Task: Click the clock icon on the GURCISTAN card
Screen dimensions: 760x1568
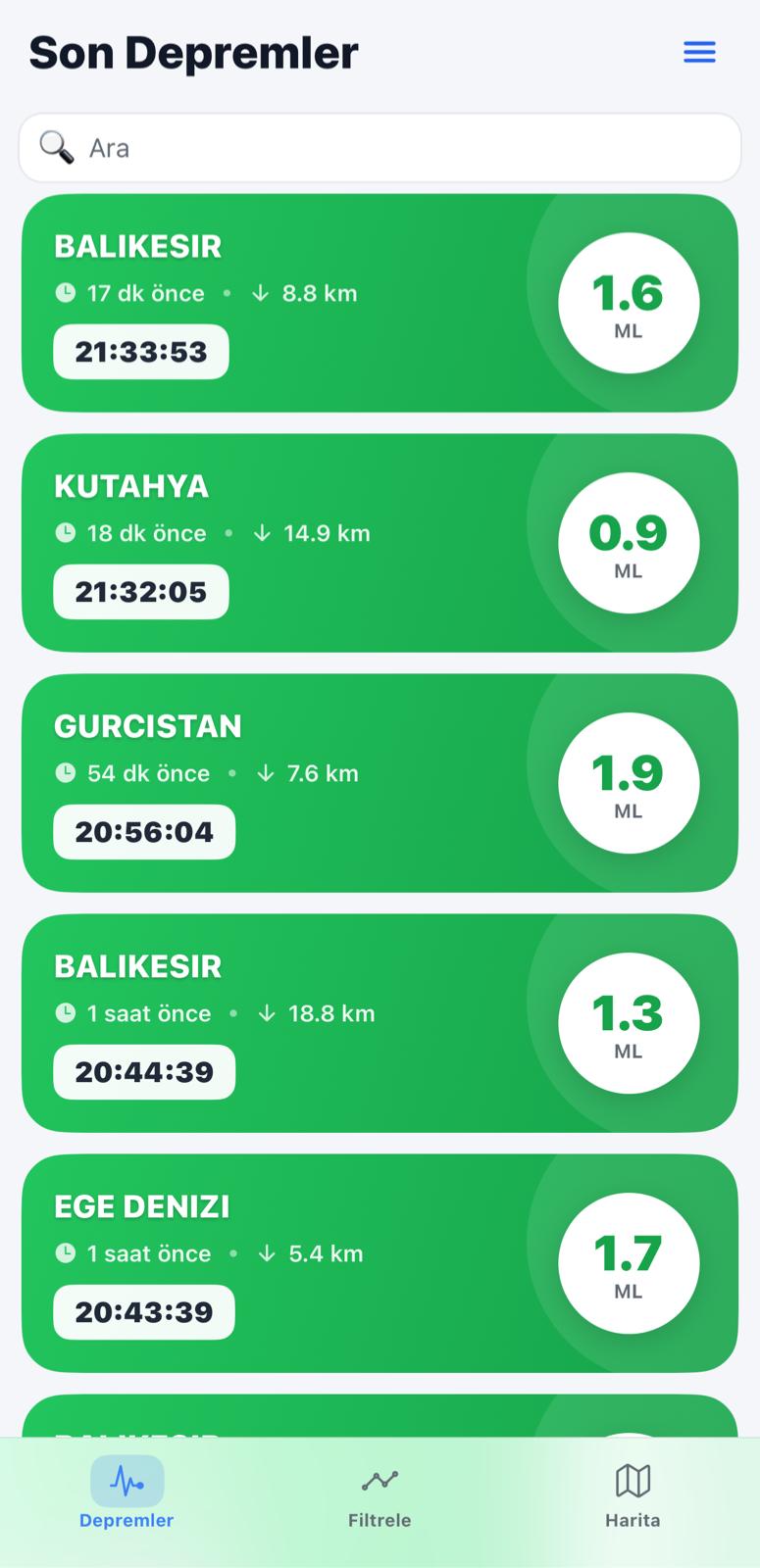Action: [68, 773]
